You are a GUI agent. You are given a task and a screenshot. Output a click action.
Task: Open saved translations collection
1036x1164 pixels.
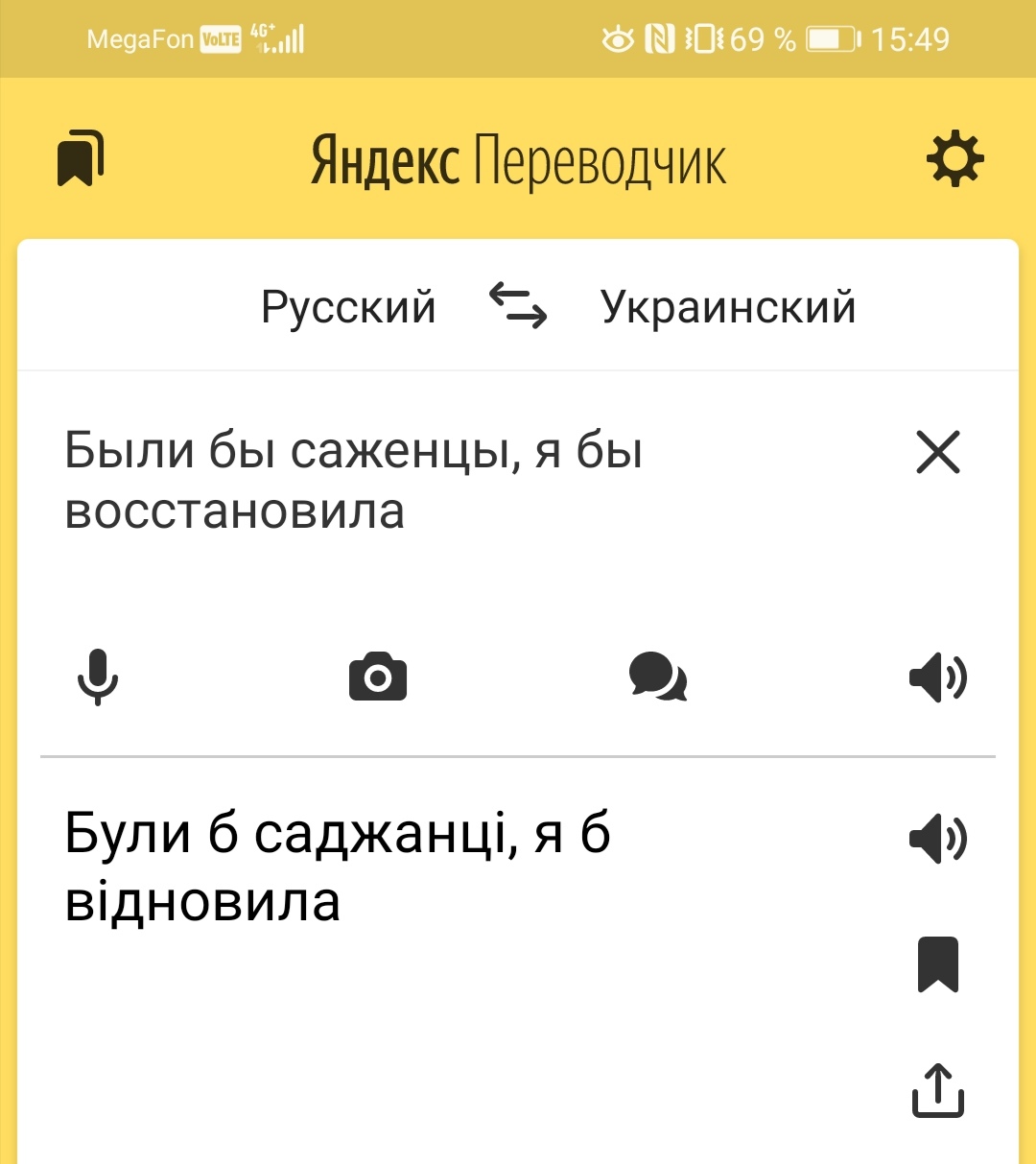point(81,158)
